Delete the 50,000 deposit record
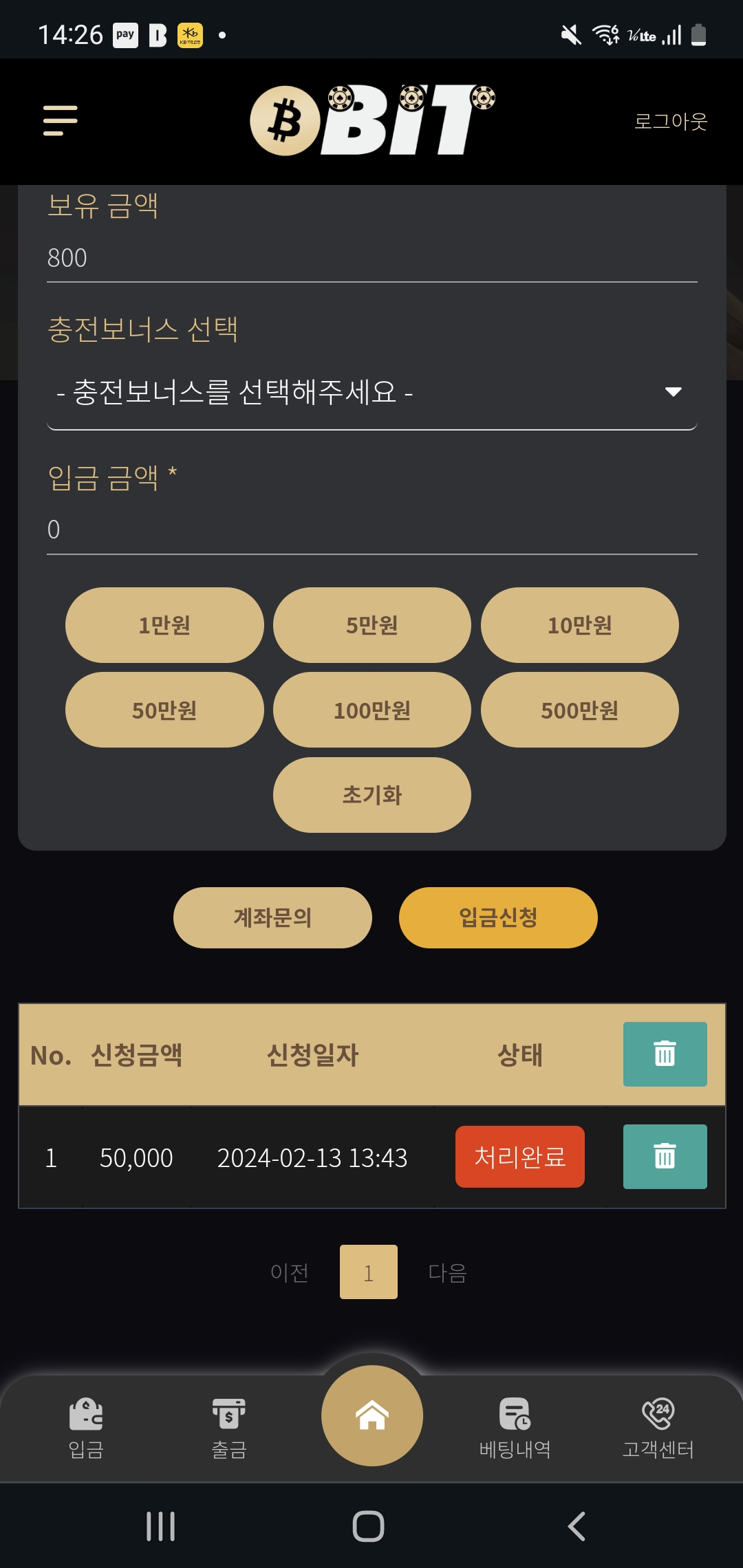This screenshot has width=743, height=1568. (x=665, y=1157)
